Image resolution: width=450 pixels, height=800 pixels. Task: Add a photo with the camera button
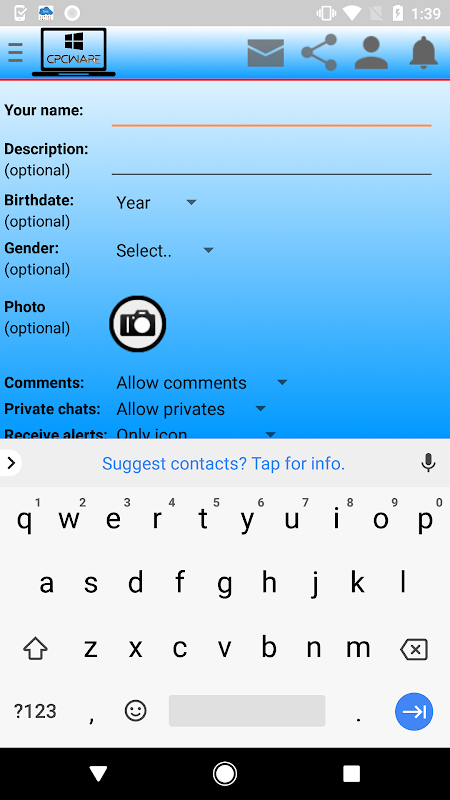pos(138,323)
